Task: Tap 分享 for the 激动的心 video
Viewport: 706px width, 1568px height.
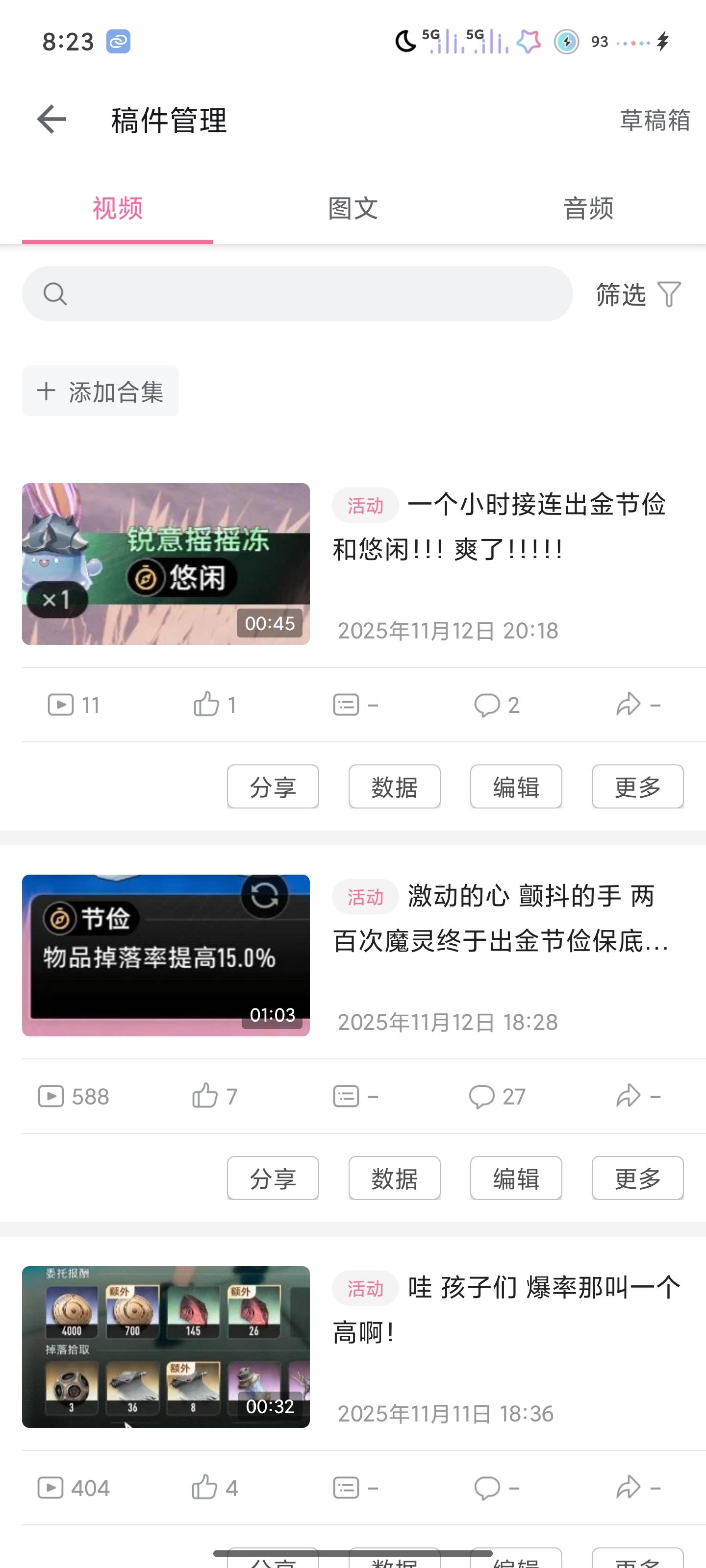Action: [273, 1178]
